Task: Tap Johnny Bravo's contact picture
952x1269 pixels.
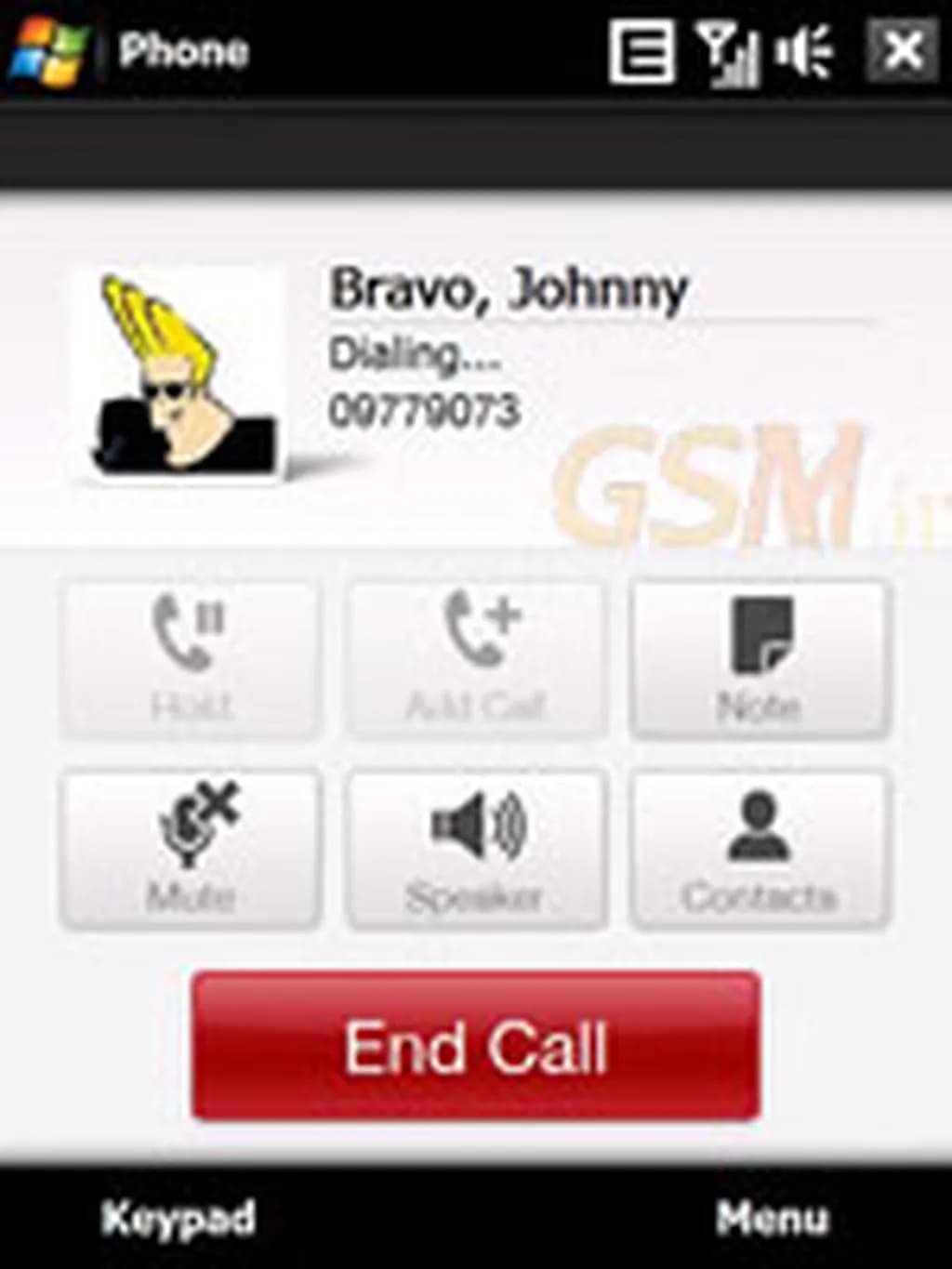Action: tap(179, 374)
